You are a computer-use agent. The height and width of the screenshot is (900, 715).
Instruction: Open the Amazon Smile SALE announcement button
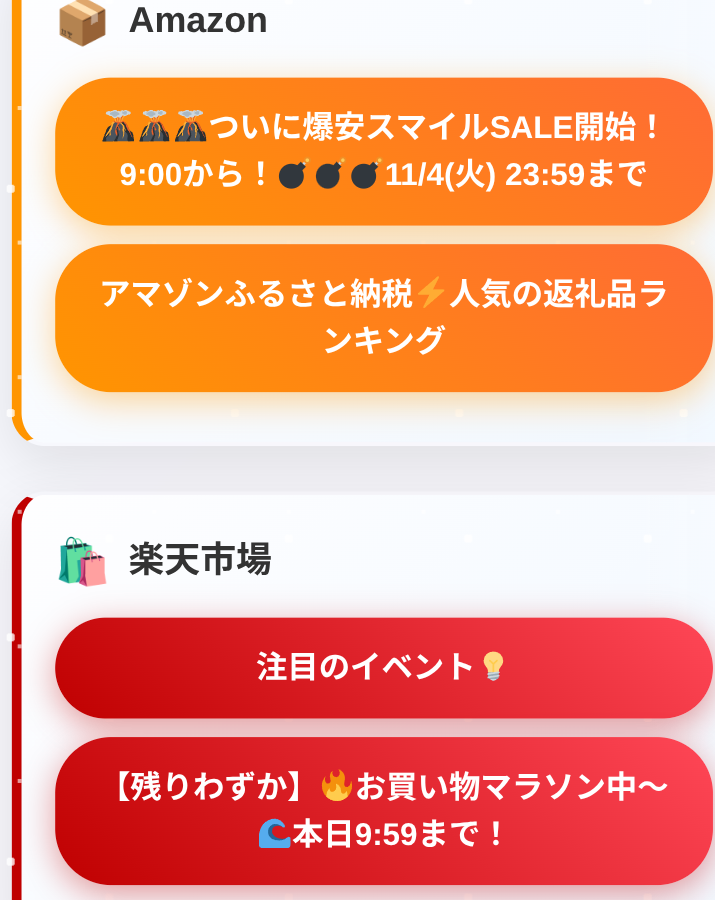383,151
